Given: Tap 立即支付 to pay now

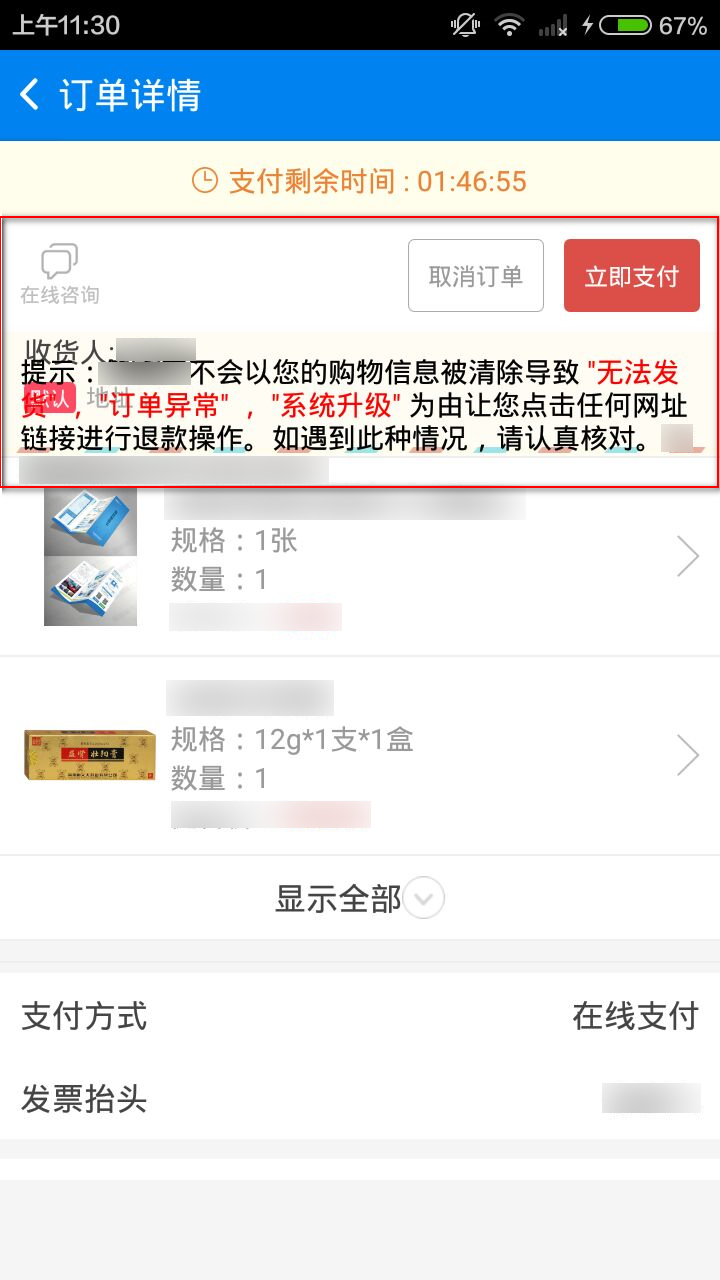Looking at the screenshot, I should point(632,276).
